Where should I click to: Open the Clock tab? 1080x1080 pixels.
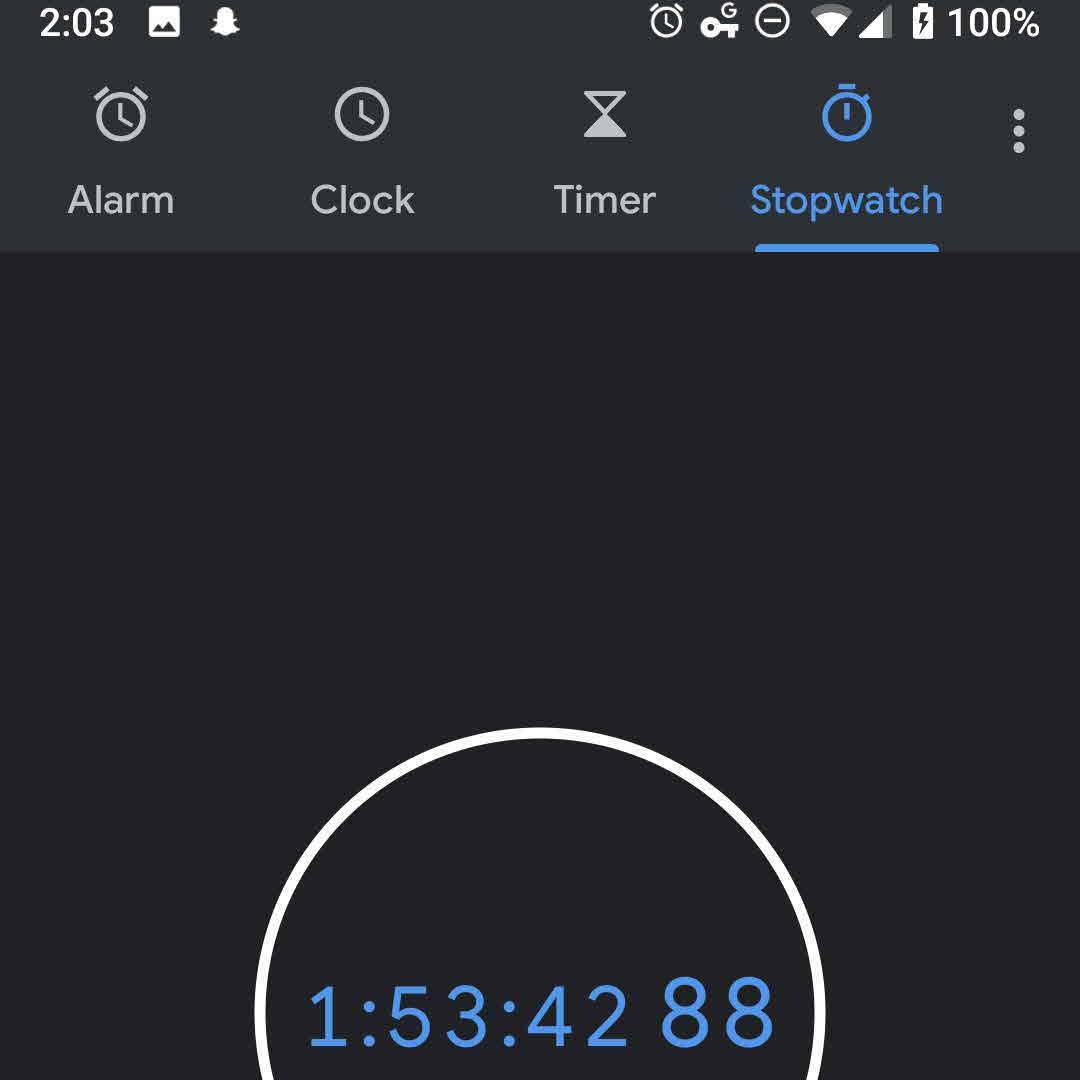pyautogui.click(x=362, y=152)
